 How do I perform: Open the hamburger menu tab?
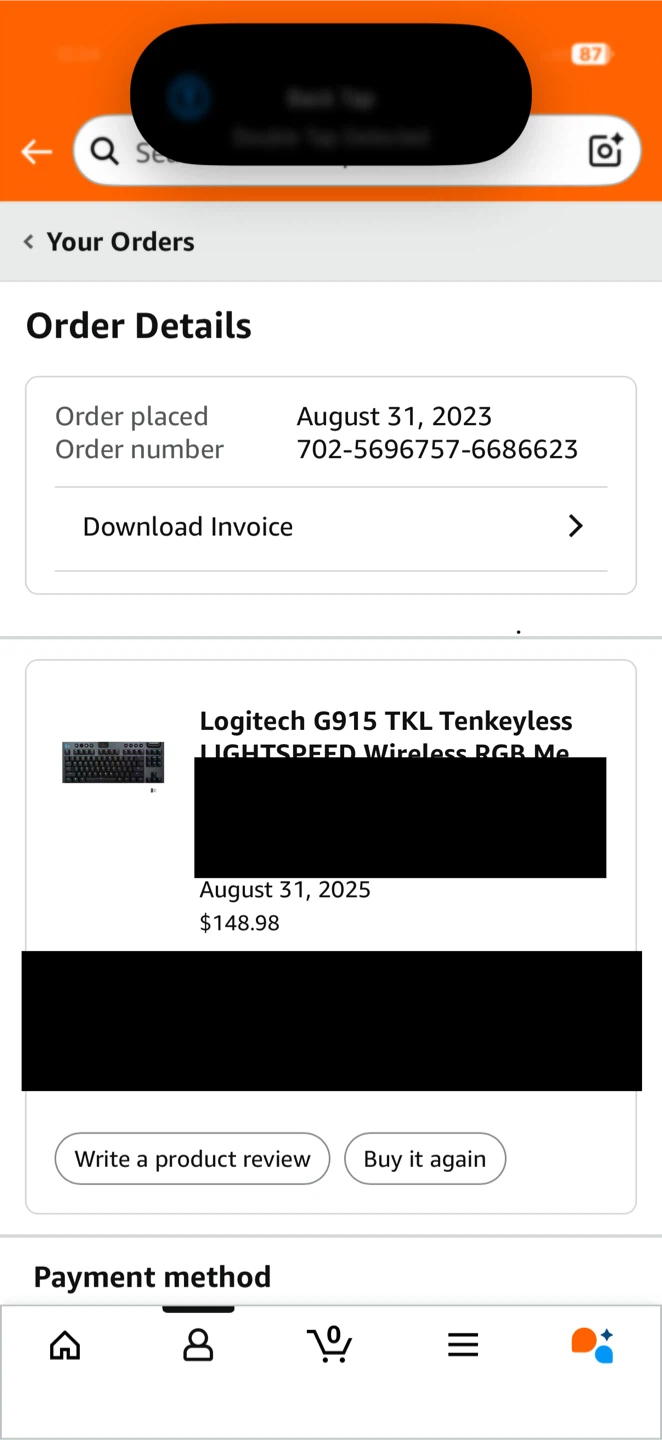pyautogui.click(x=463, y=1346)
